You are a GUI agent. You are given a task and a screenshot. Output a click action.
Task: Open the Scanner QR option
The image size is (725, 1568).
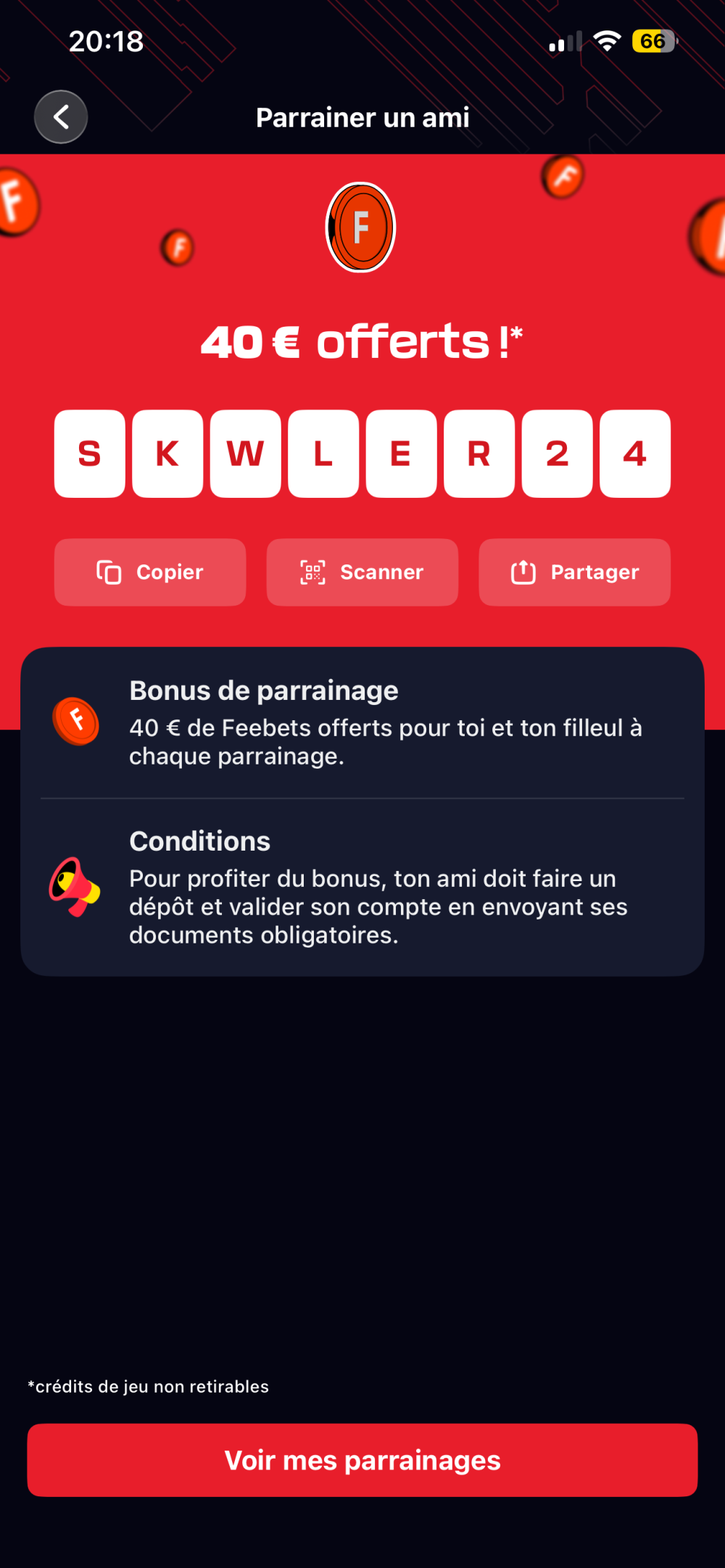[x=362, y=572]
